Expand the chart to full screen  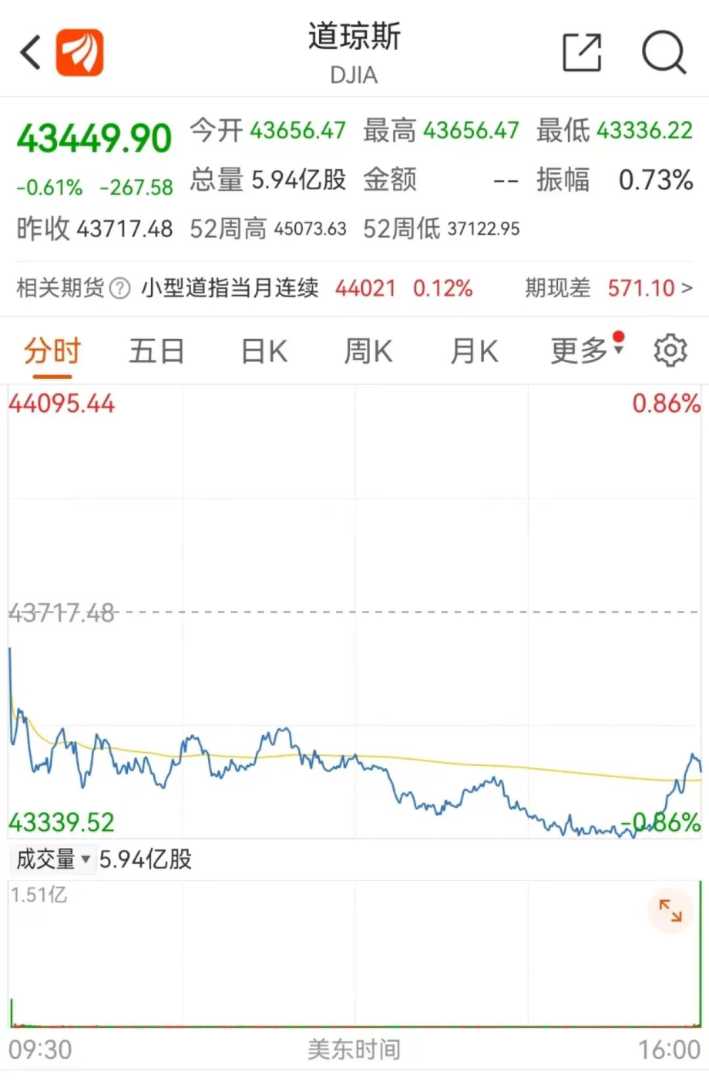click(x=669, y=911)
